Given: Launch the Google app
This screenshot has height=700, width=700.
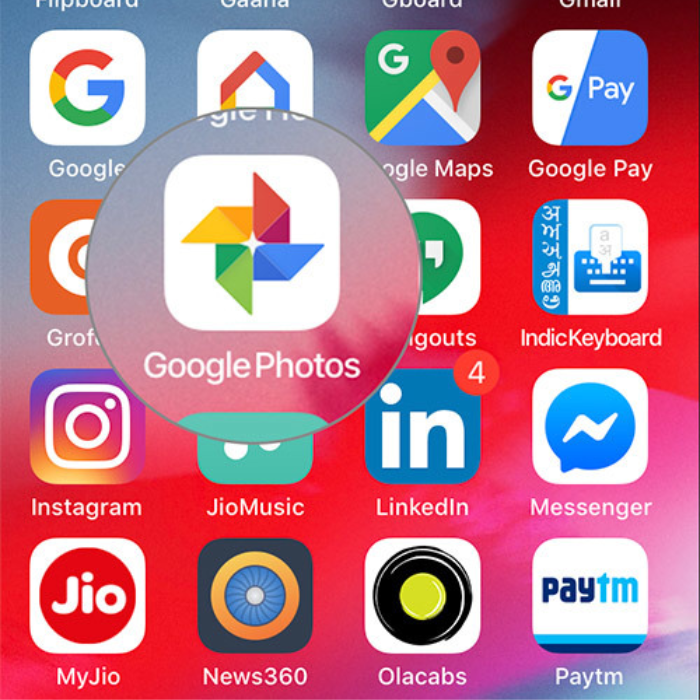Looking at the screenshot, I should [x=87, y=88].
